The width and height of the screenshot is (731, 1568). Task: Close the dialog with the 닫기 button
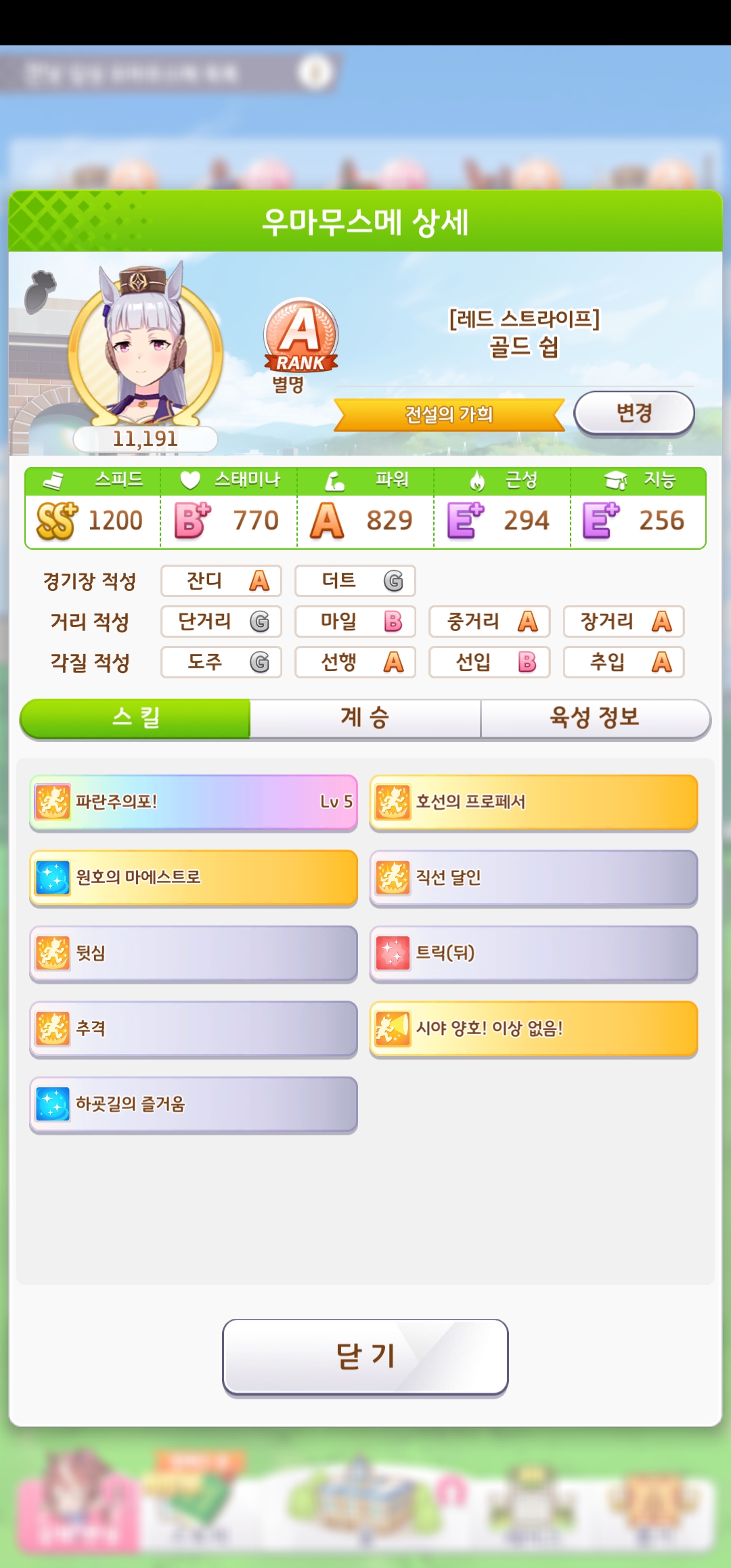365,1356
